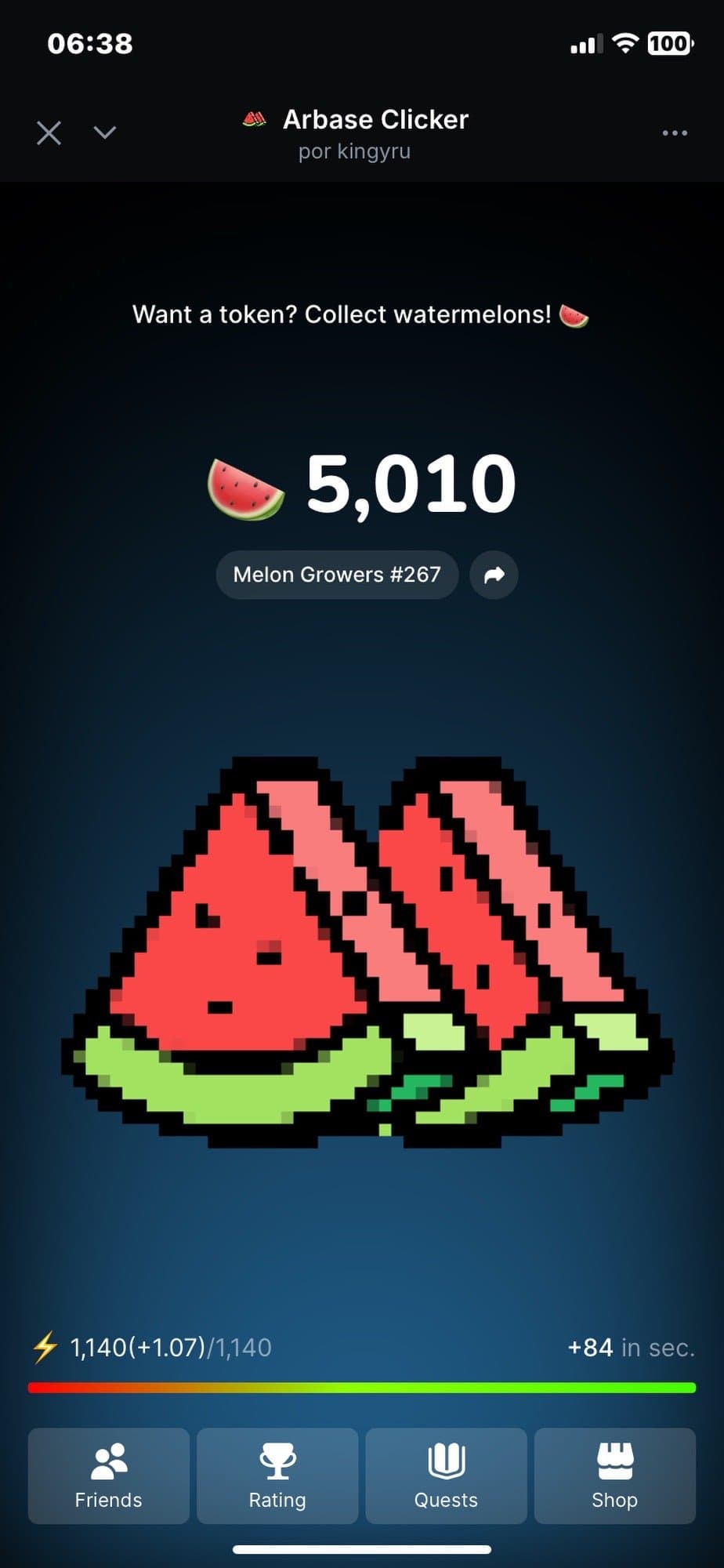Share with the arrow button beside Melon Growers

pos(494,575)
